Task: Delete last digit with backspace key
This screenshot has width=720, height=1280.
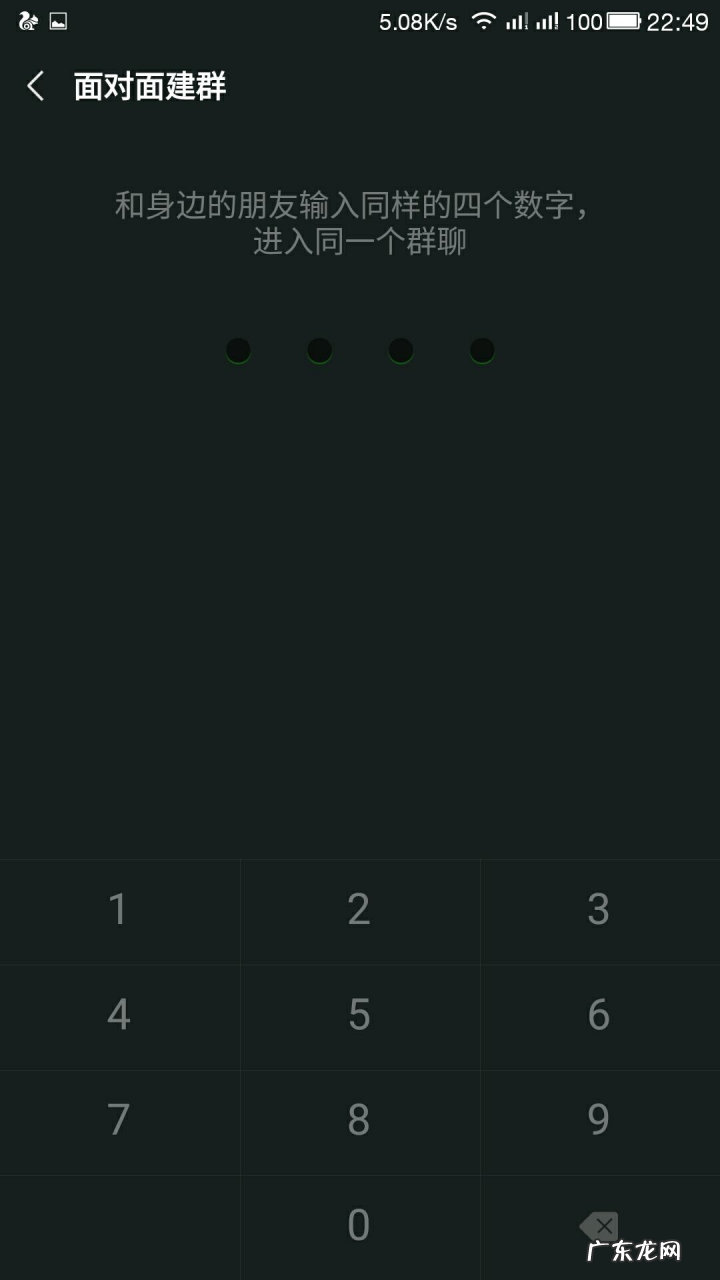Action: (600, 1226)
